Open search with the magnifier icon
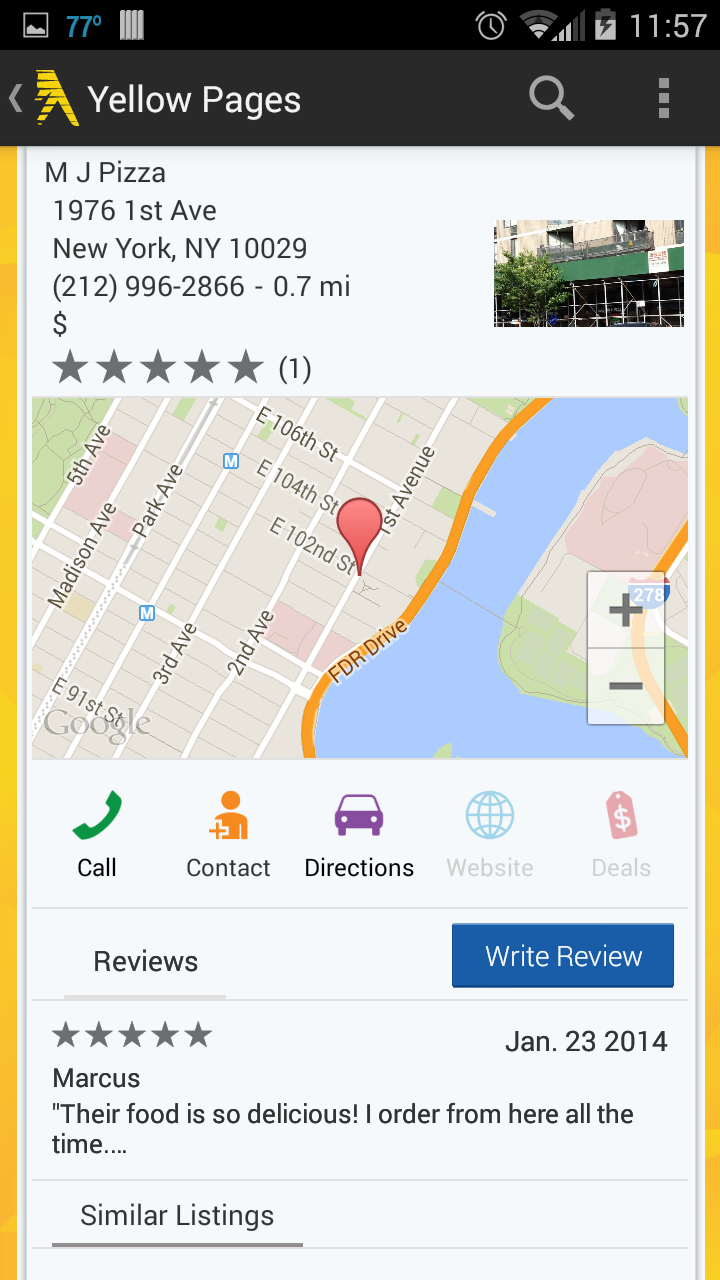 tap(551, 98)
